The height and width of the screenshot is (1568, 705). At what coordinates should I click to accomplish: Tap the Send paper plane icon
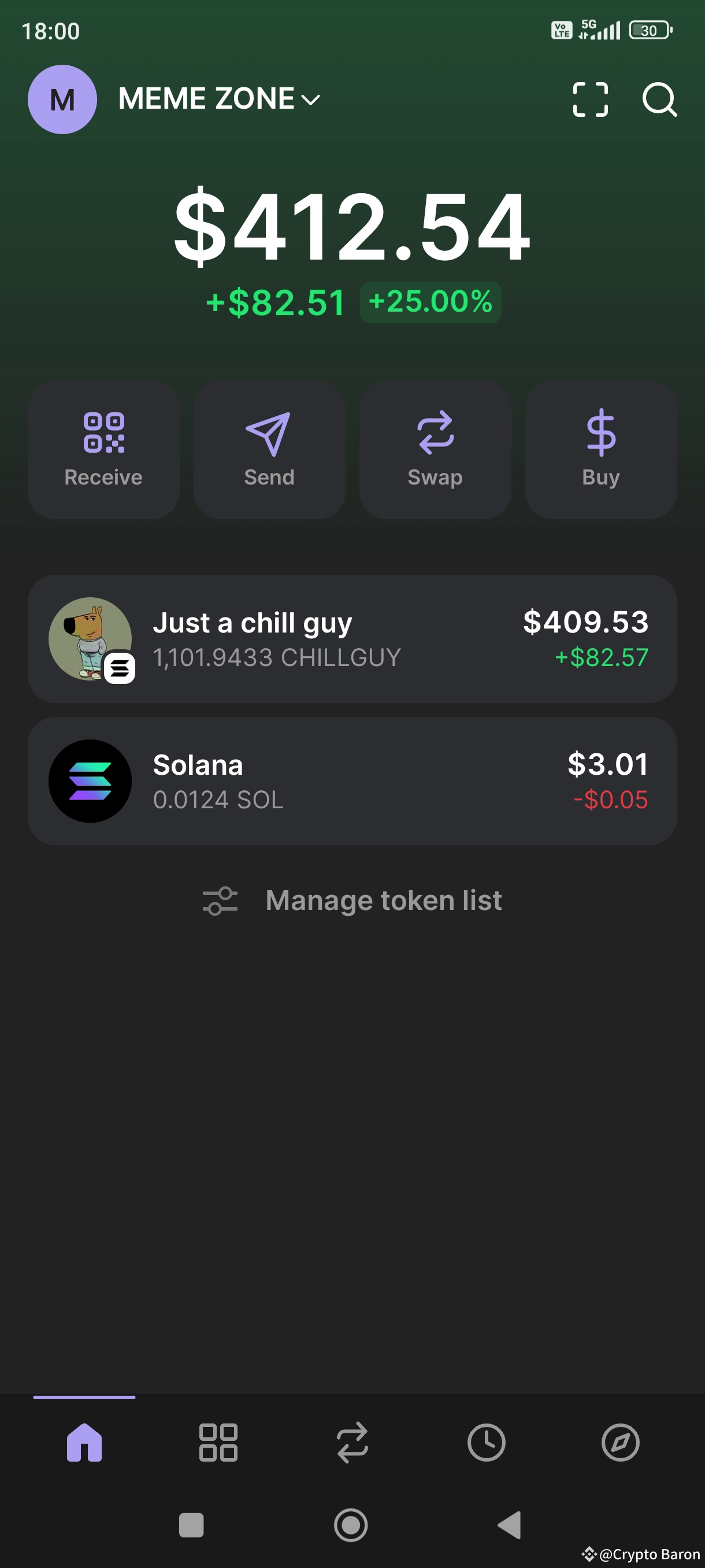[x=269, y=434]
